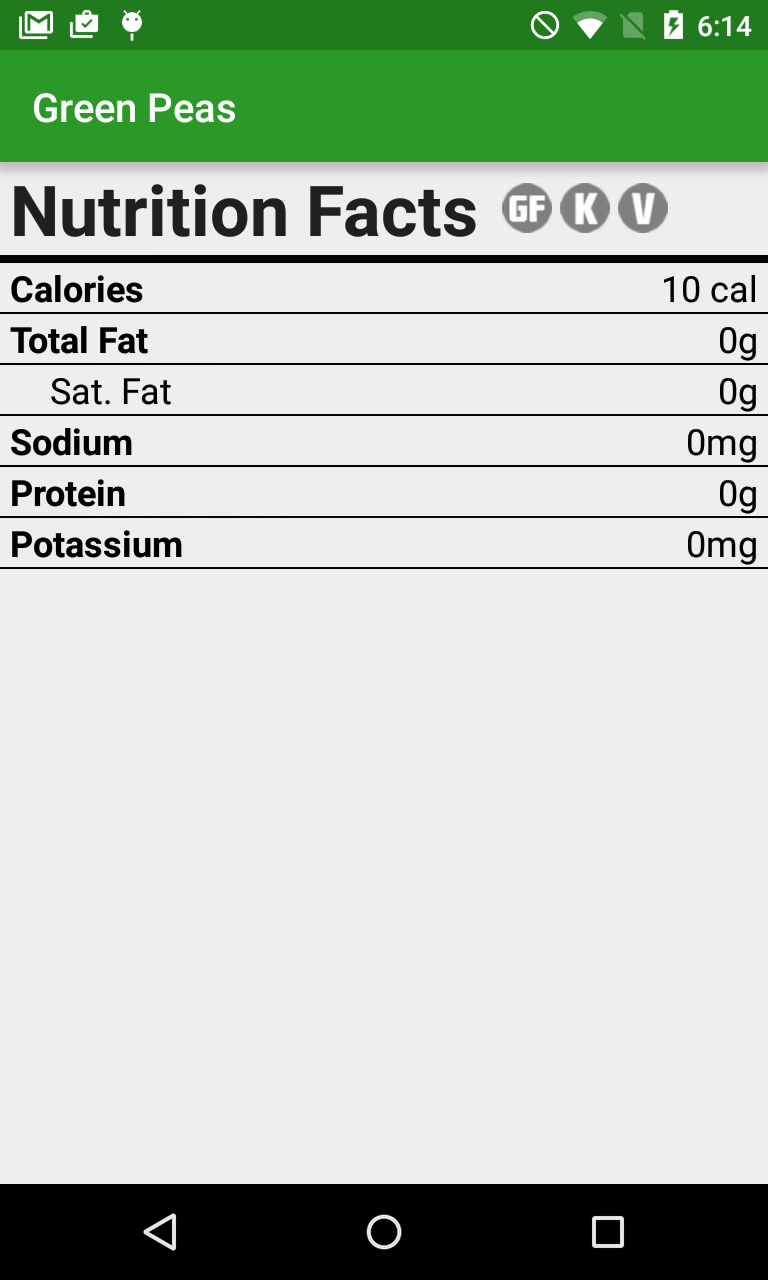Return to the home screen
The height and width of the screenshot is (1280, 768).
click(384, 1232)
